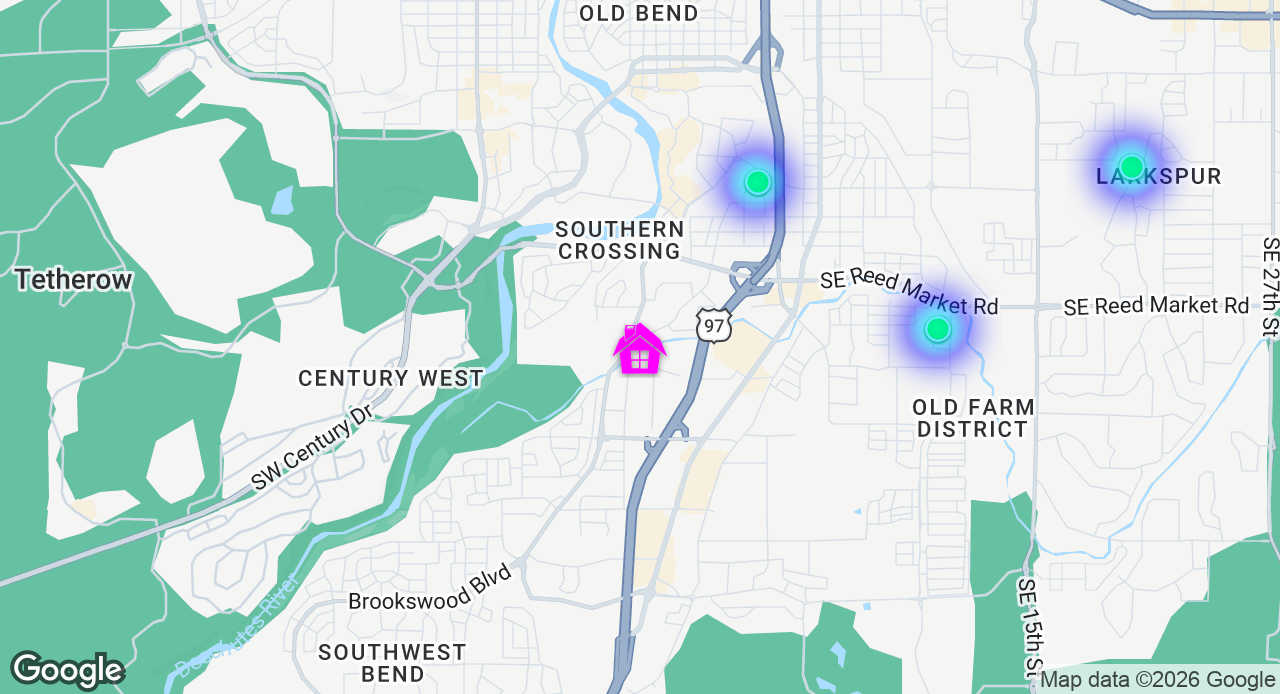Select the green marker north of Southern Crossing
Screen dimensions: 1280x694
758,182
